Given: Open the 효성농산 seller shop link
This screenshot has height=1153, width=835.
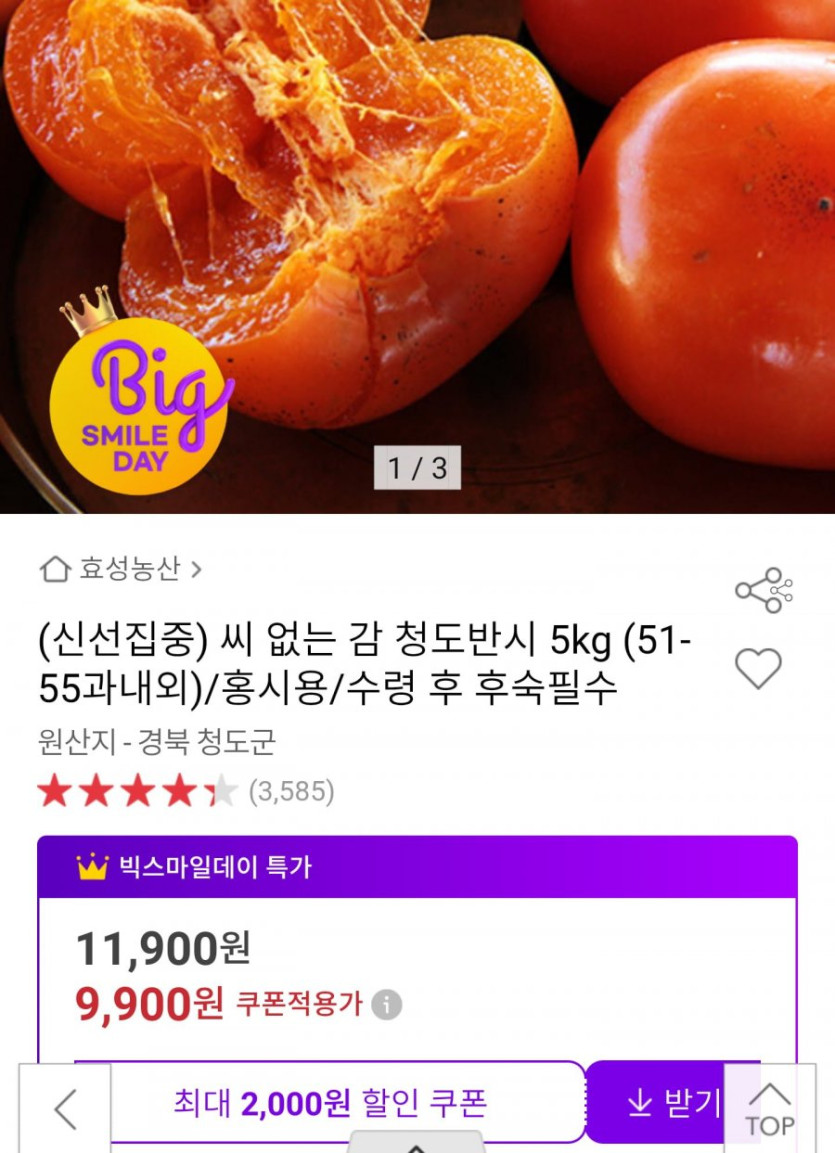Looking at the screenshot, I should [121, 570].
